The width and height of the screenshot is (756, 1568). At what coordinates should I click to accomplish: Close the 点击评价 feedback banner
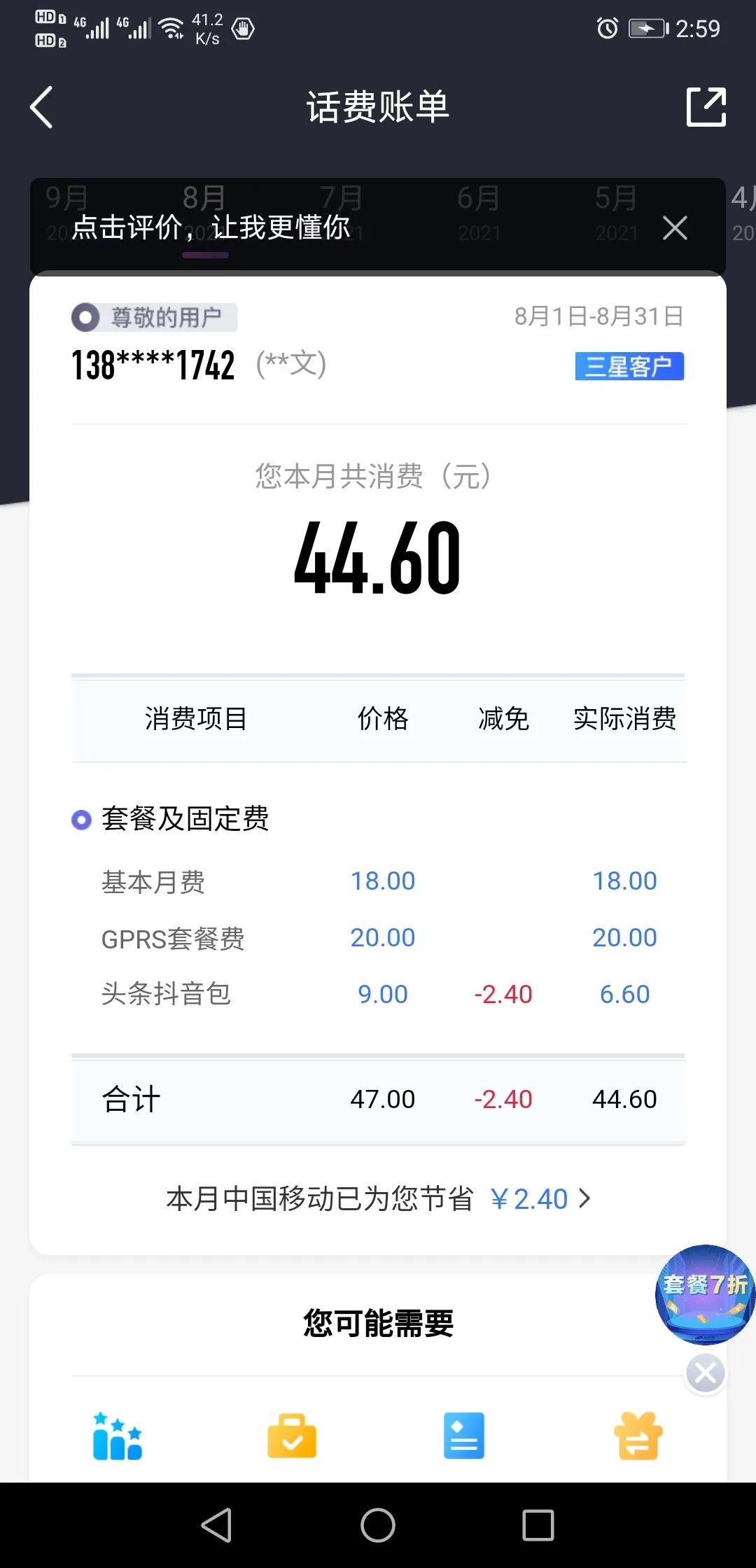pos(674,228)
